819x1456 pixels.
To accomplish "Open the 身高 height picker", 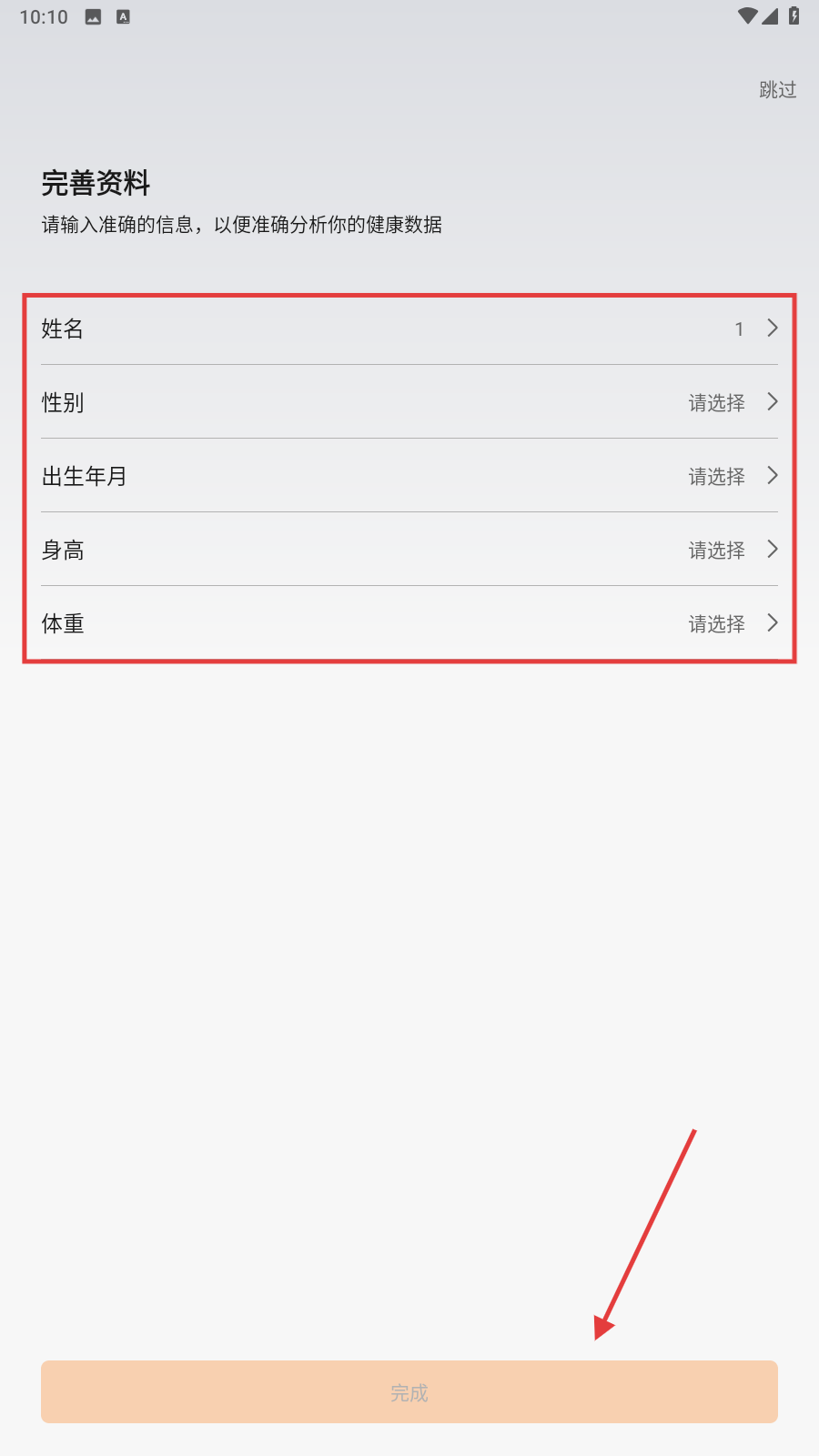I will [409, 550].
